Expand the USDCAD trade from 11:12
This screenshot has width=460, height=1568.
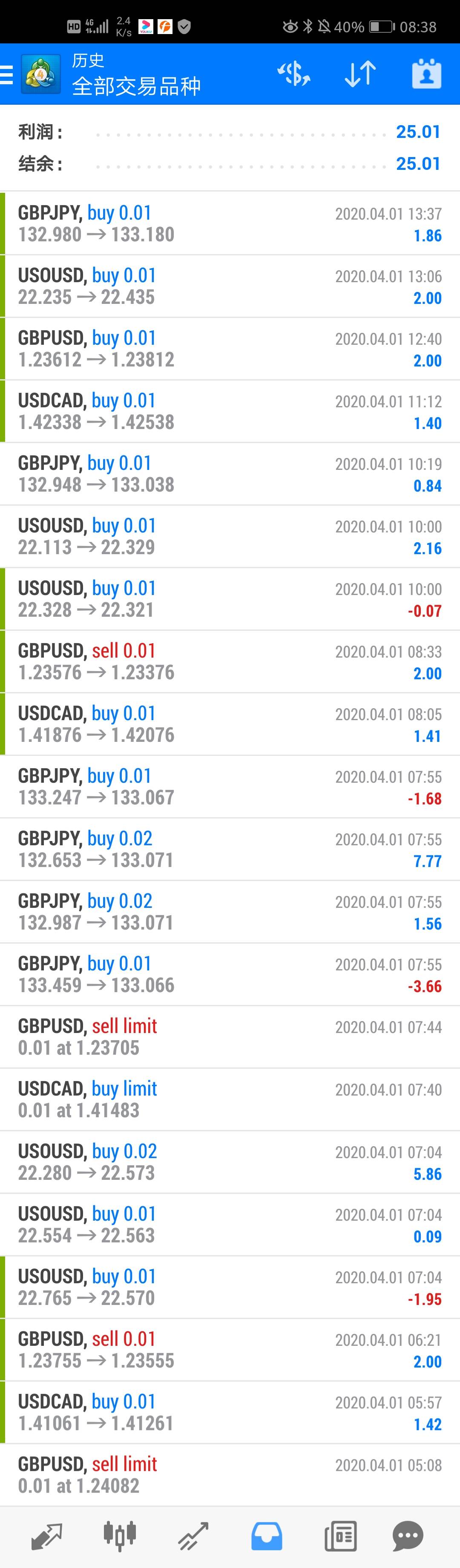coord(230,412)
